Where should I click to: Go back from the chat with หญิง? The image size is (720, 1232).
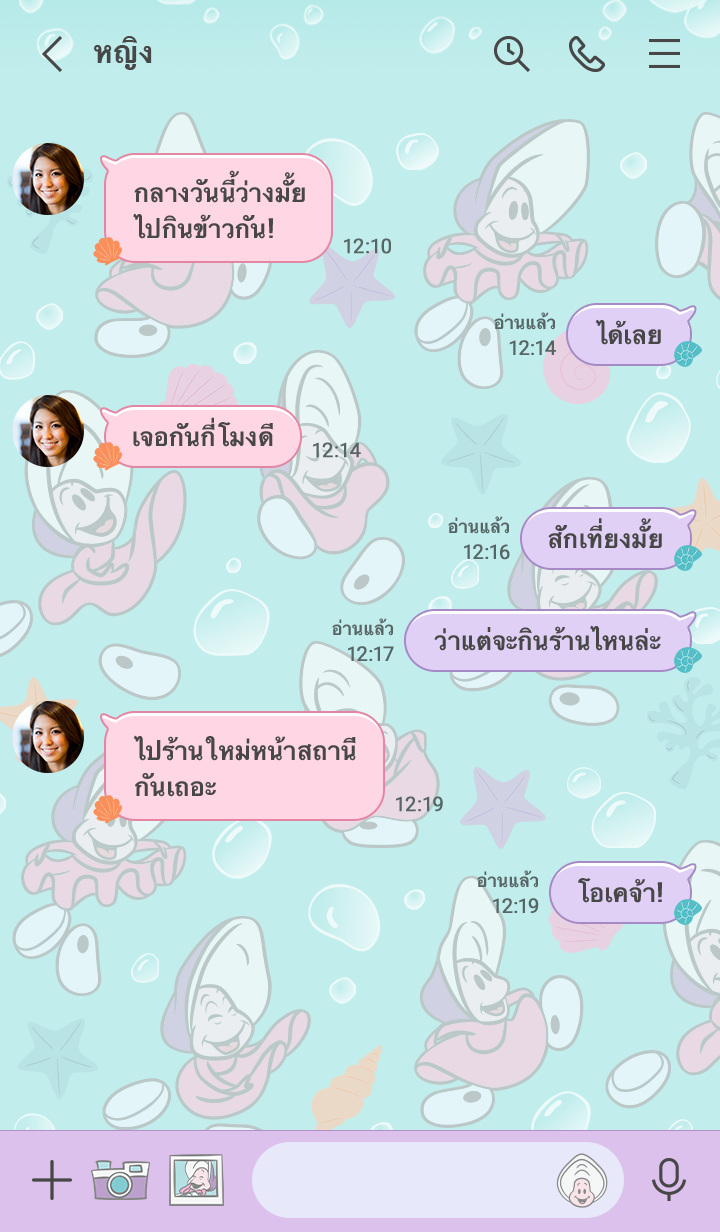pos(52,54)
